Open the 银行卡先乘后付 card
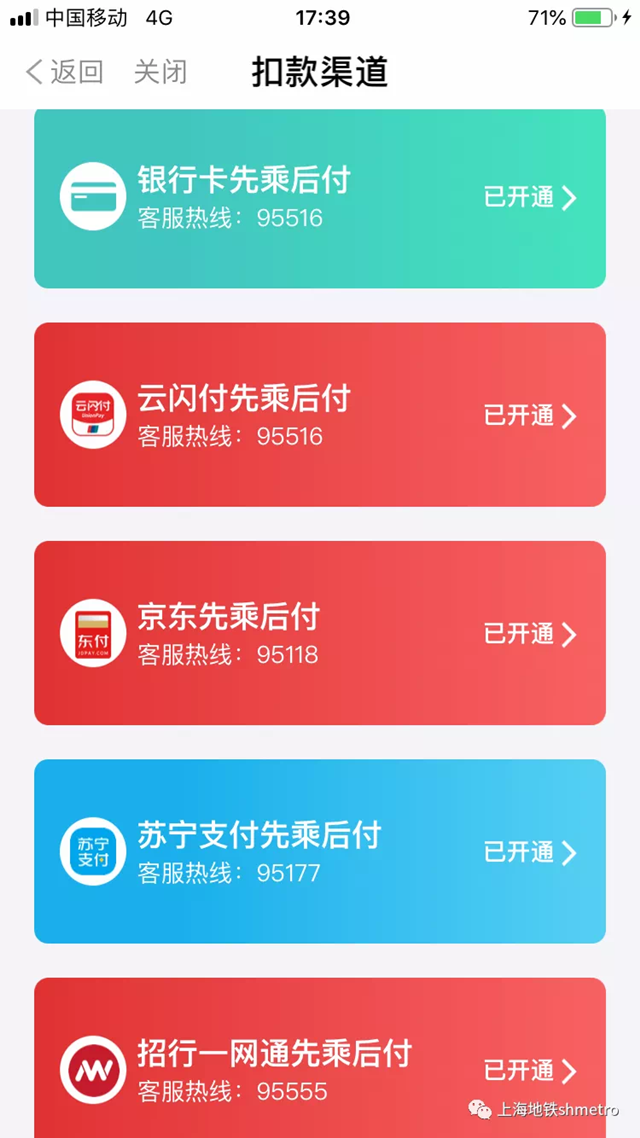 click(x=320, y=198)
